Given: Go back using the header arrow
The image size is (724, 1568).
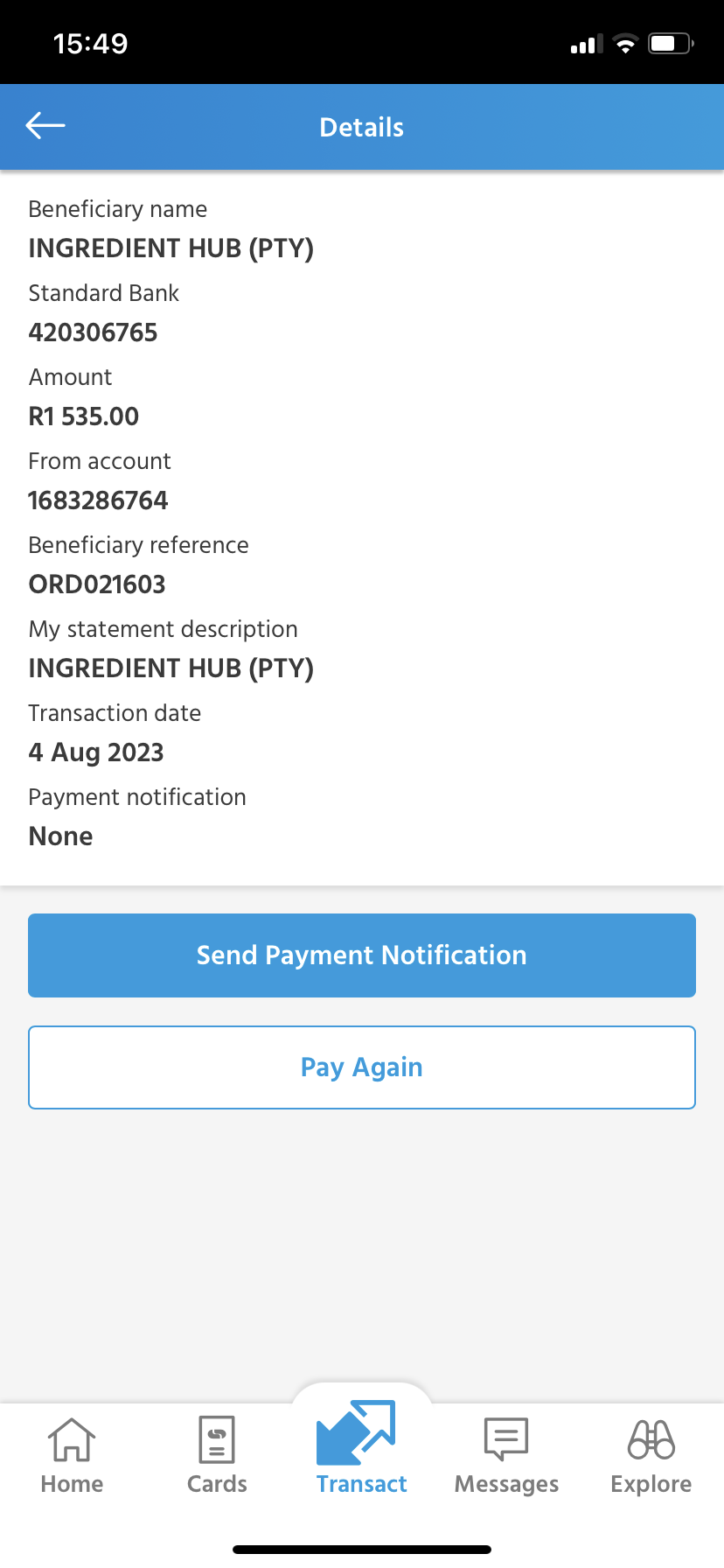Looking at the screenshot, I should (x=45, y=126).
